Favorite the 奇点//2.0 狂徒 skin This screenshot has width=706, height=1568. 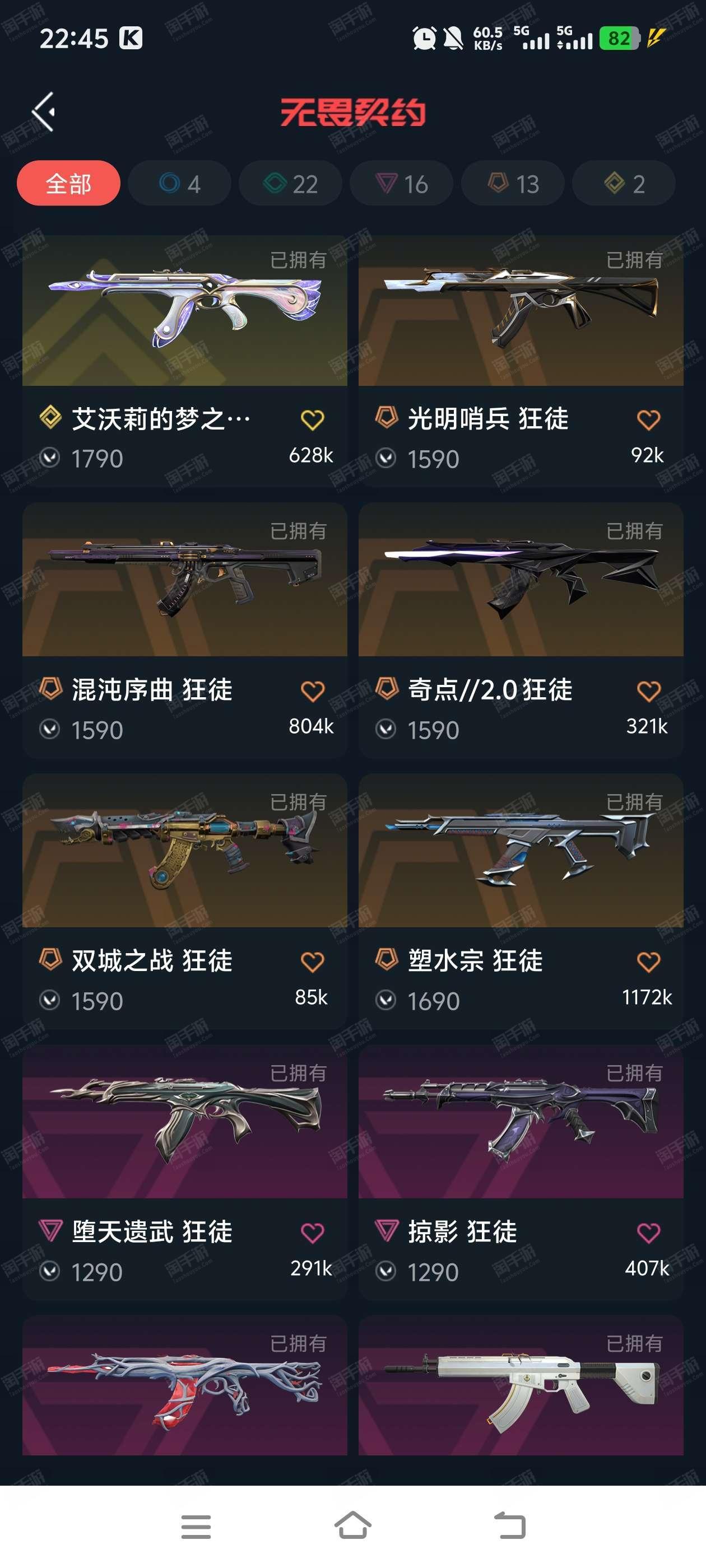(648, 691)
